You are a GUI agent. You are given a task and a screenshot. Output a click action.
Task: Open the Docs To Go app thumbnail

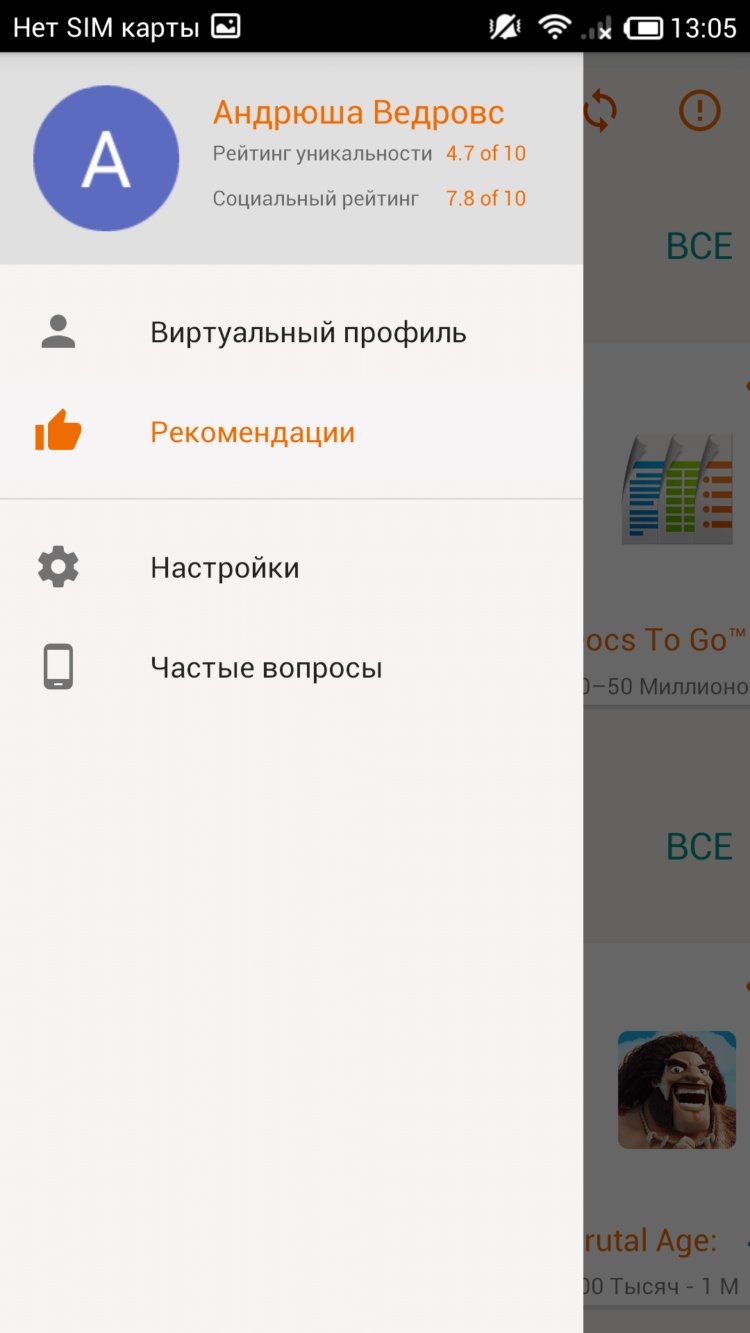click(x=677, y=489)
